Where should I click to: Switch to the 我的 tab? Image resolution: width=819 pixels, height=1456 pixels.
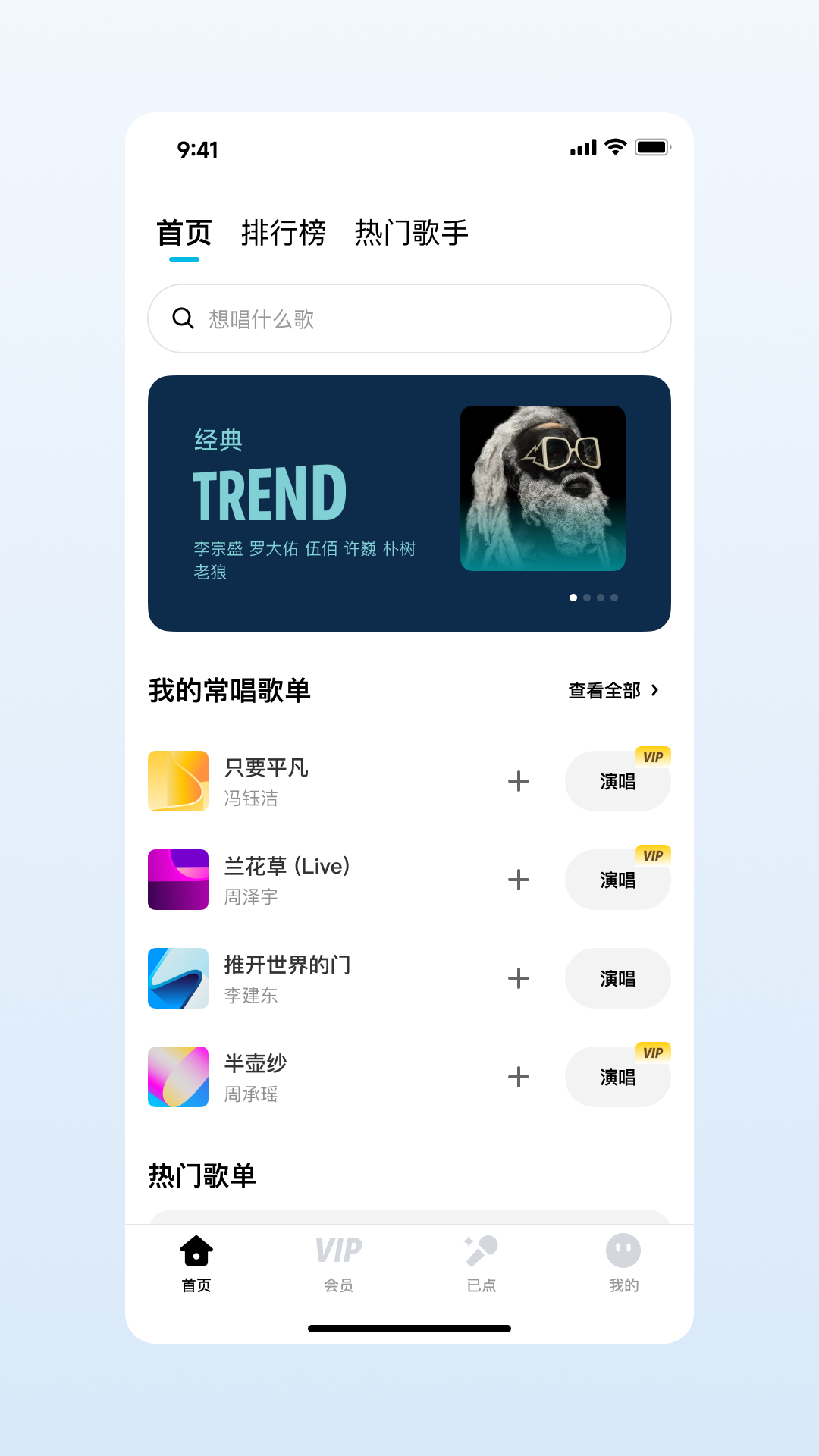623,1263
